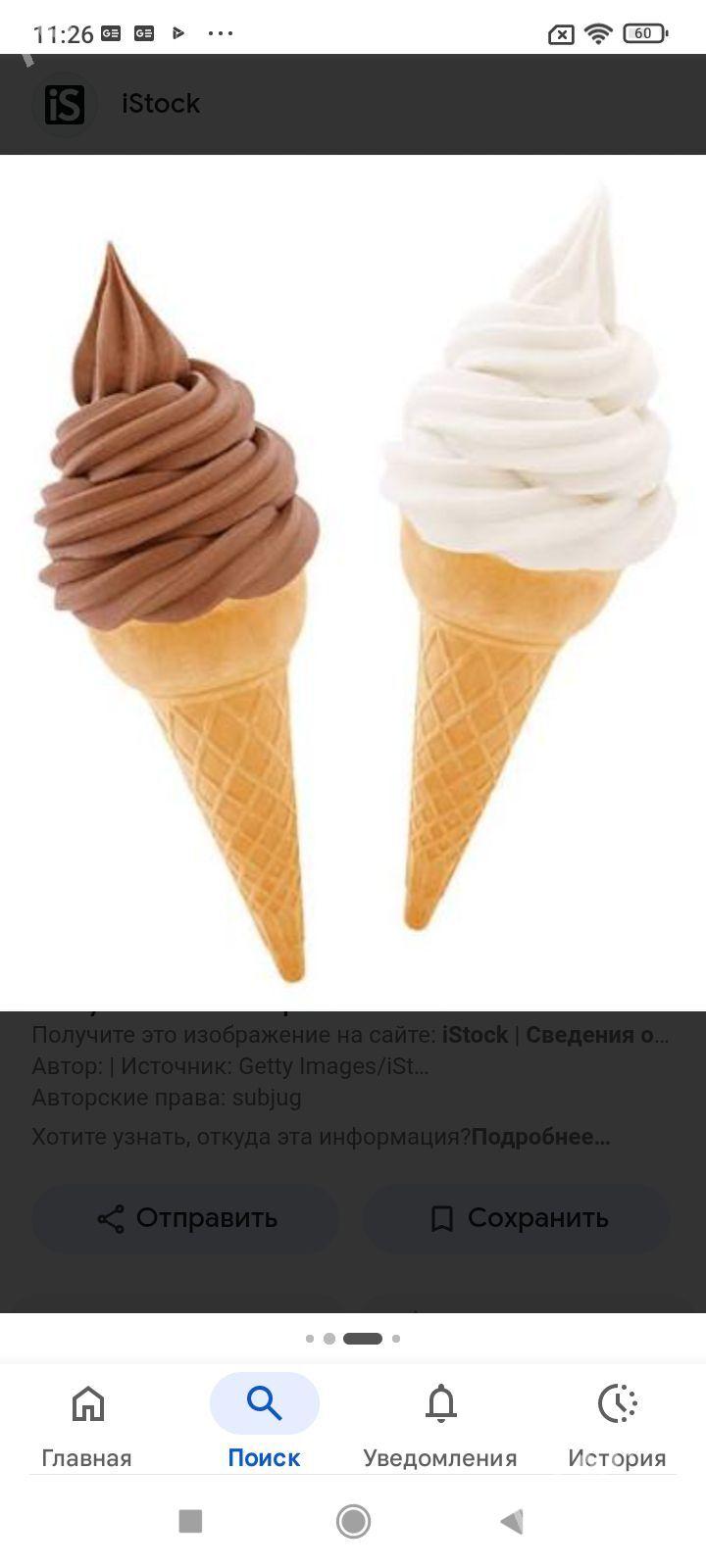Image resolution: width=706 pixels, height=1568 pixels.
Task: Save the image with Сохранить
Action: [518, 1218]
